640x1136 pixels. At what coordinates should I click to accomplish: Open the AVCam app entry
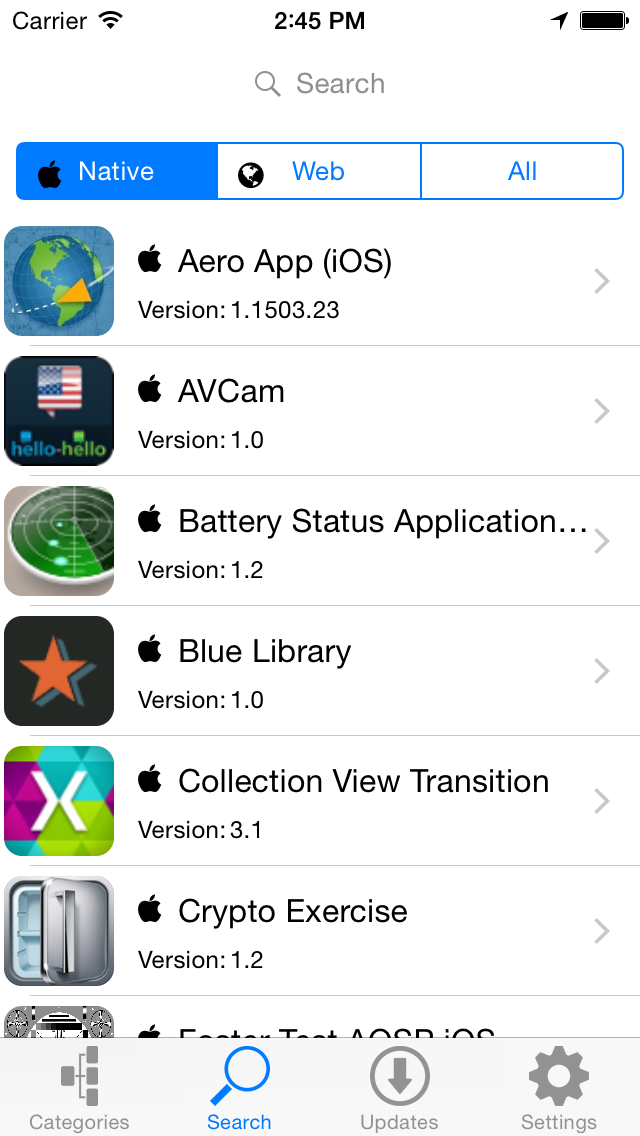coord(320,411)
